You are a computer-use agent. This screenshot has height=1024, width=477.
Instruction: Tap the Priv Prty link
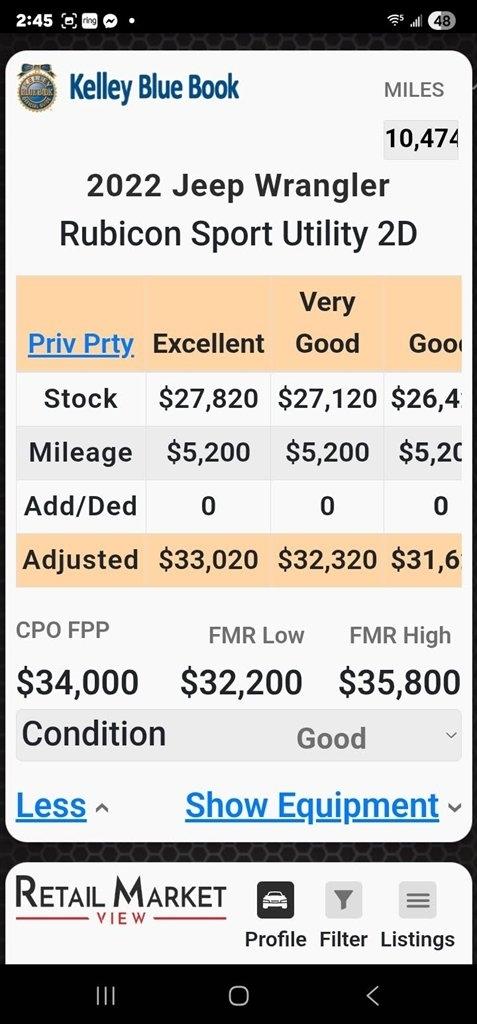(x=80, y=344)
